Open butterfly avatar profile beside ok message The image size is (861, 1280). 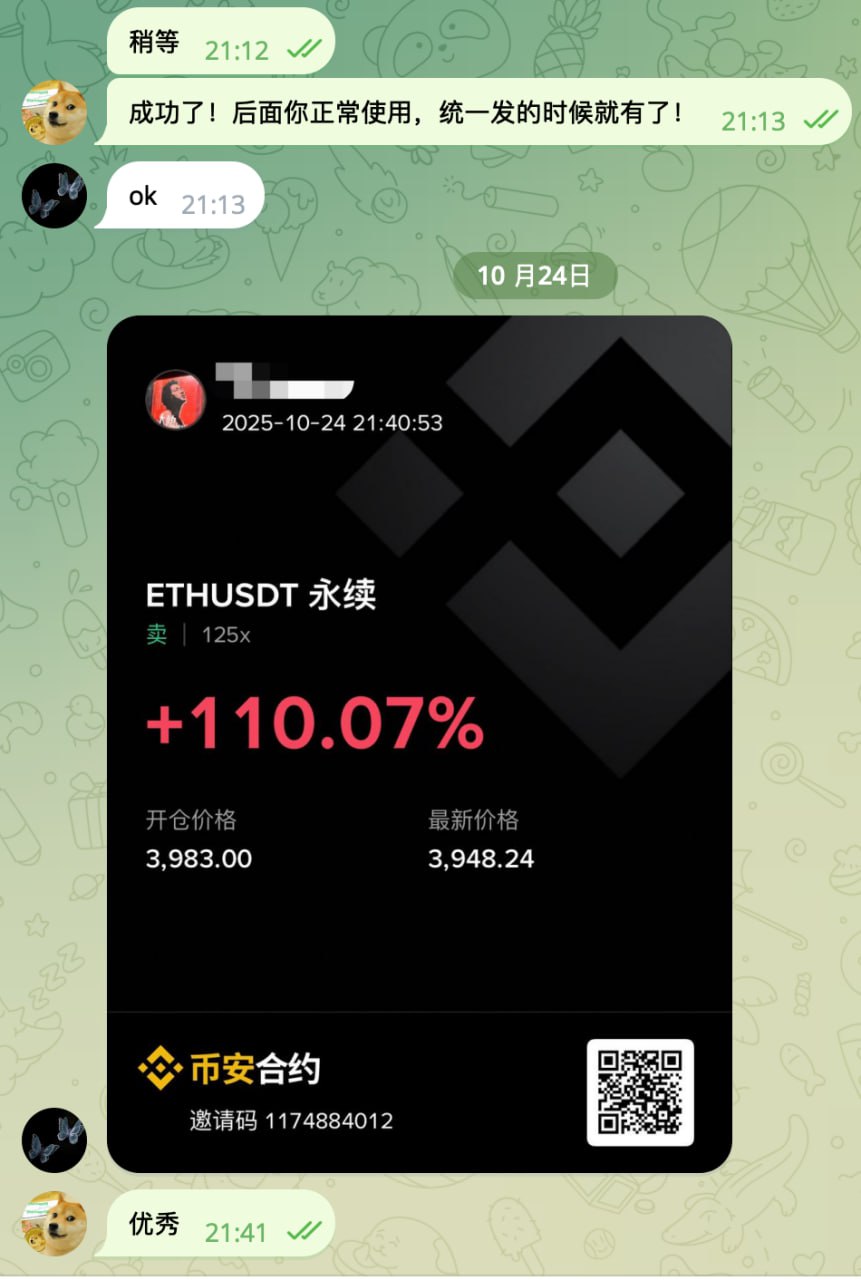(x=54, y=195)
